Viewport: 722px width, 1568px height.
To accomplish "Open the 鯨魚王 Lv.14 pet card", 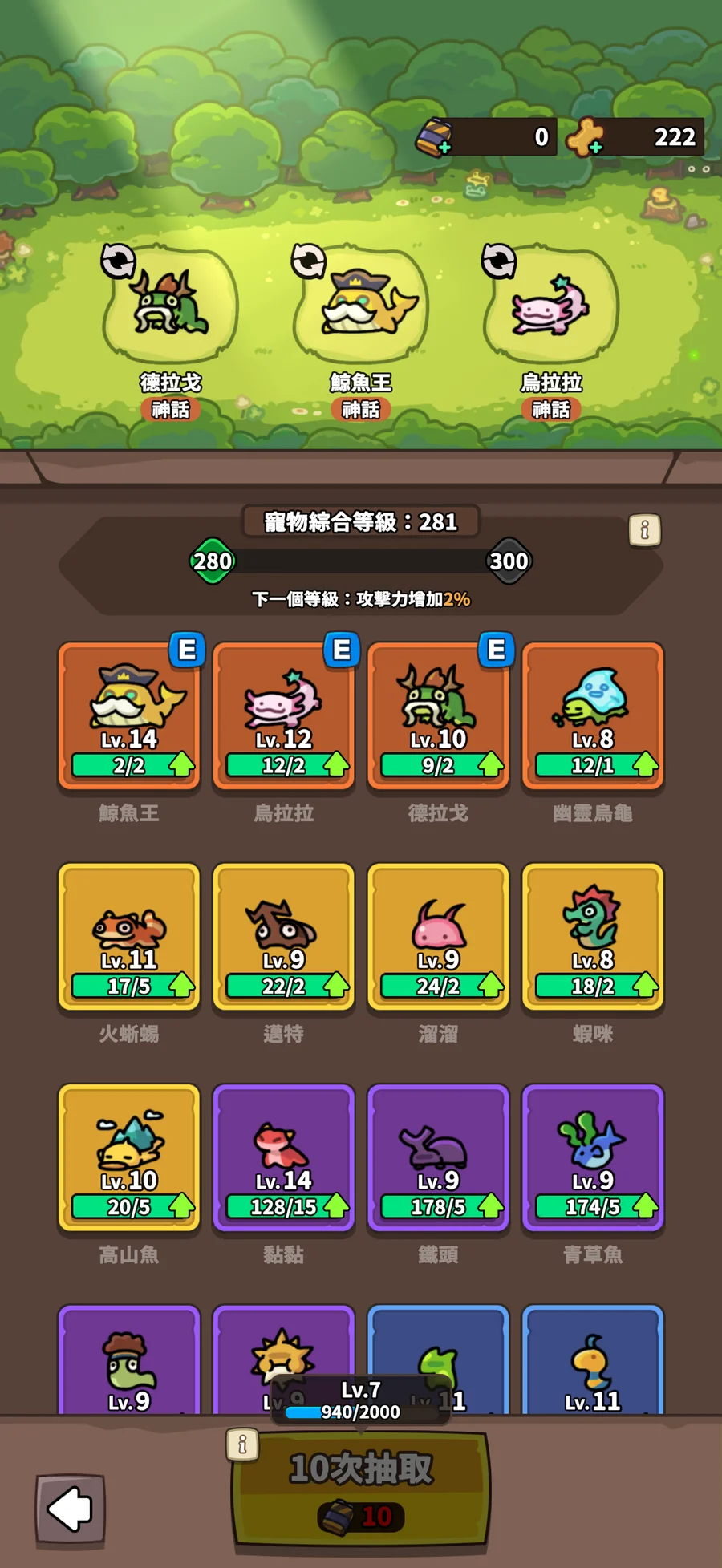I will (x=128, y=714).
